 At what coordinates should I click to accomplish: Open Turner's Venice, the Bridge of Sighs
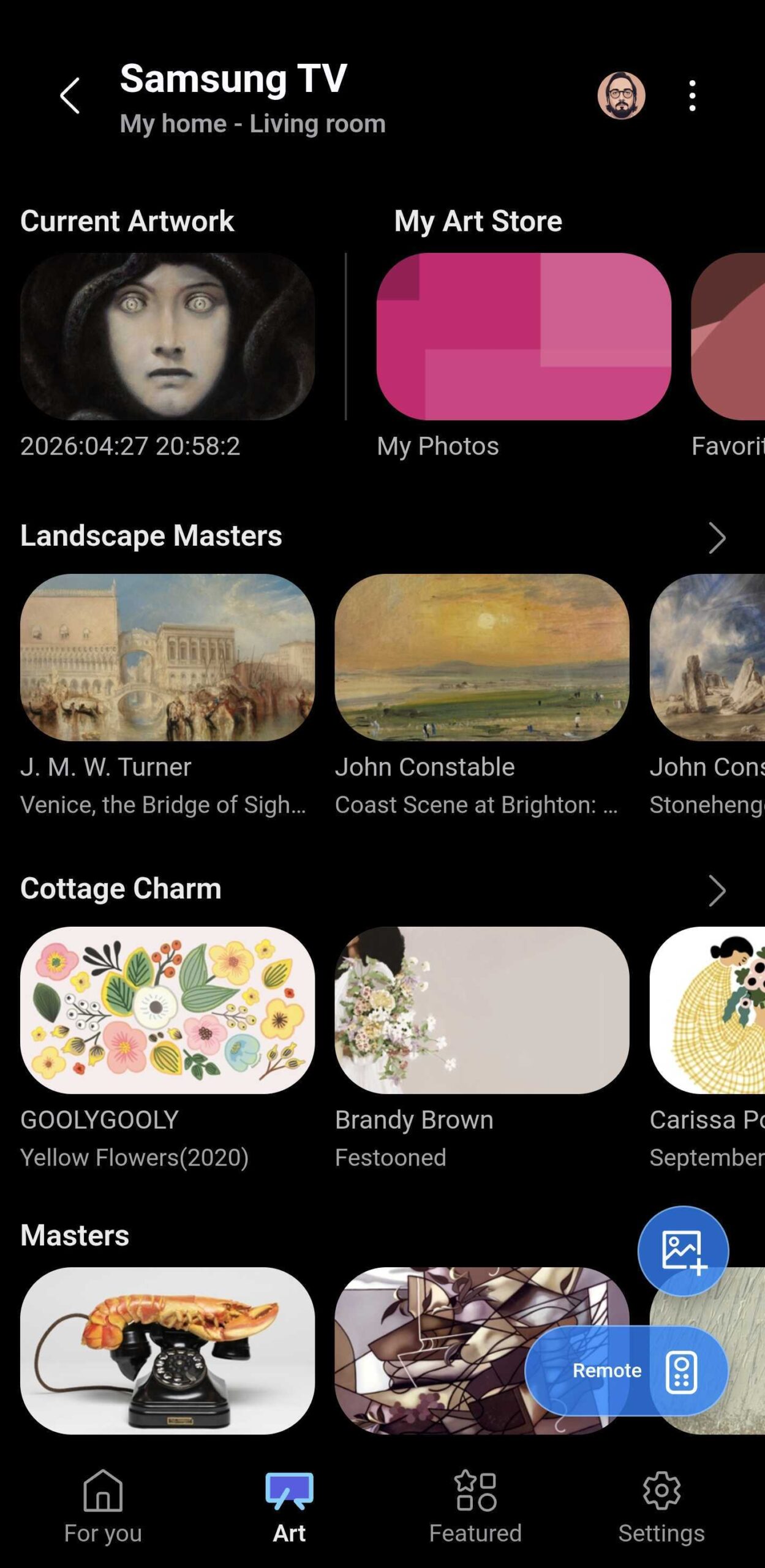pyautogui.click(x=167, y=657)
